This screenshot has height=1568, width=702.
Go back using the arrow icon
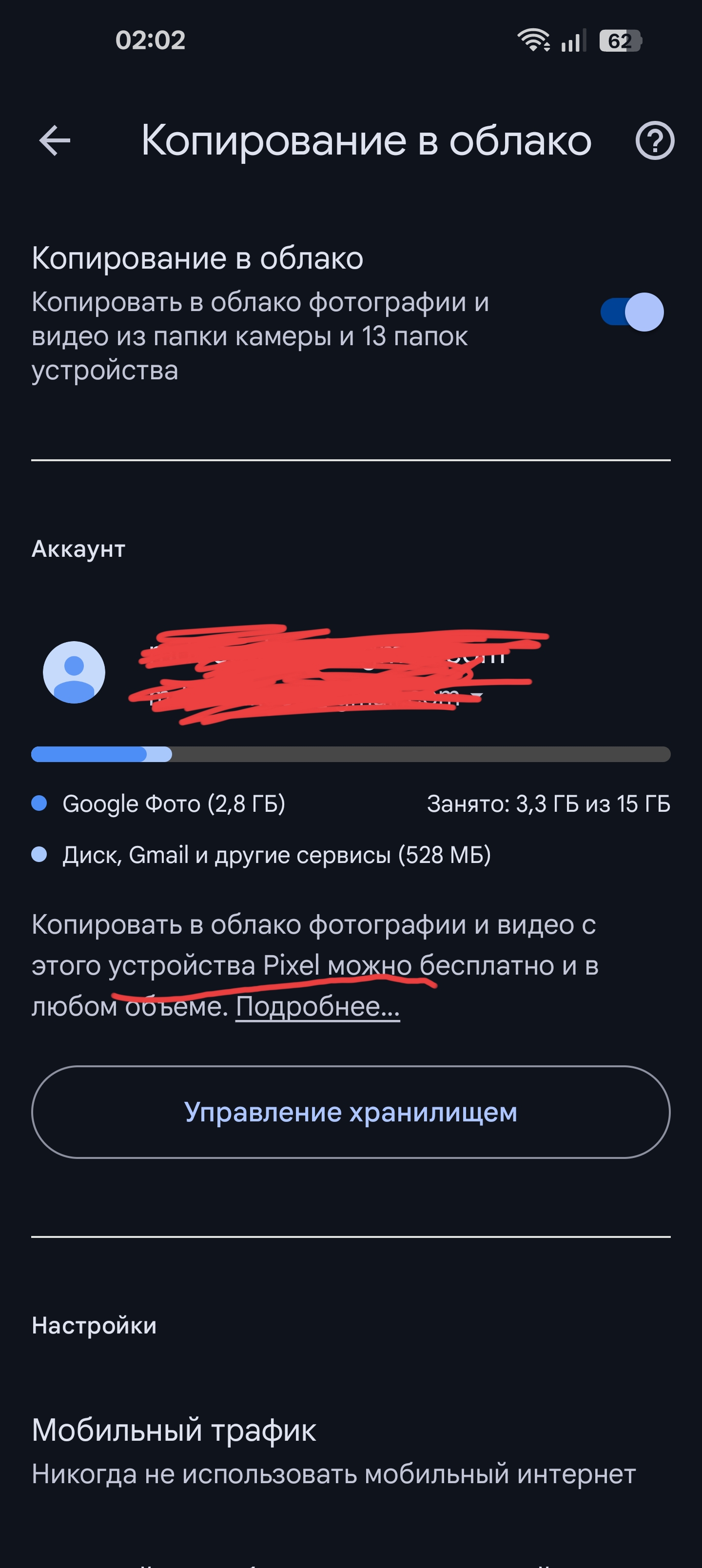click(x=55, y=140)
